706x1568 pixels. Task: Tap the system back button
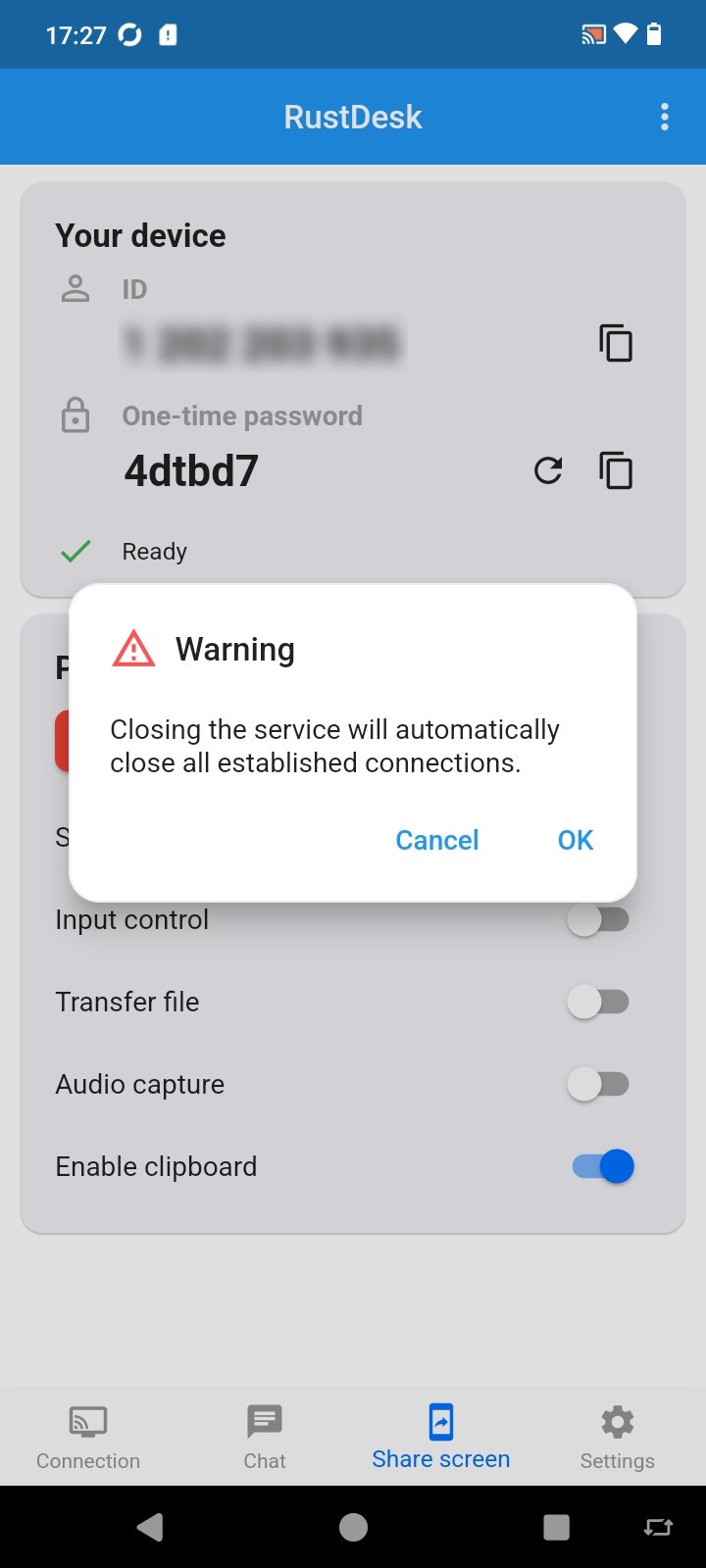pyautogui.click(x=150, y=1527)
